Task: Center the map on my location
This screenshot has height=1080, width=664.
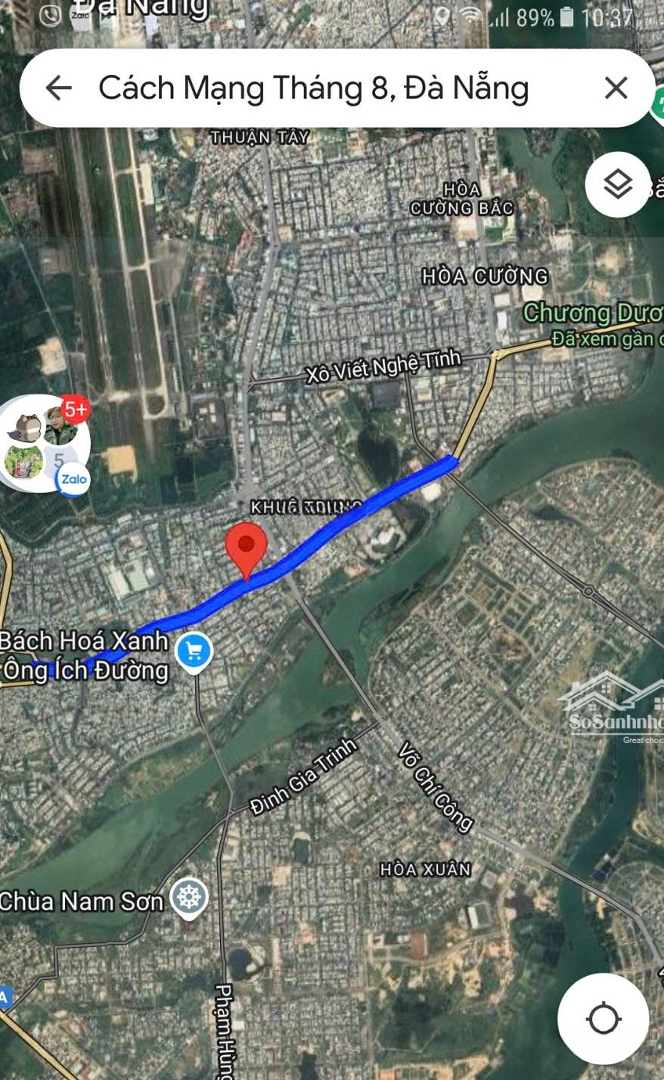Action: 604,1019
